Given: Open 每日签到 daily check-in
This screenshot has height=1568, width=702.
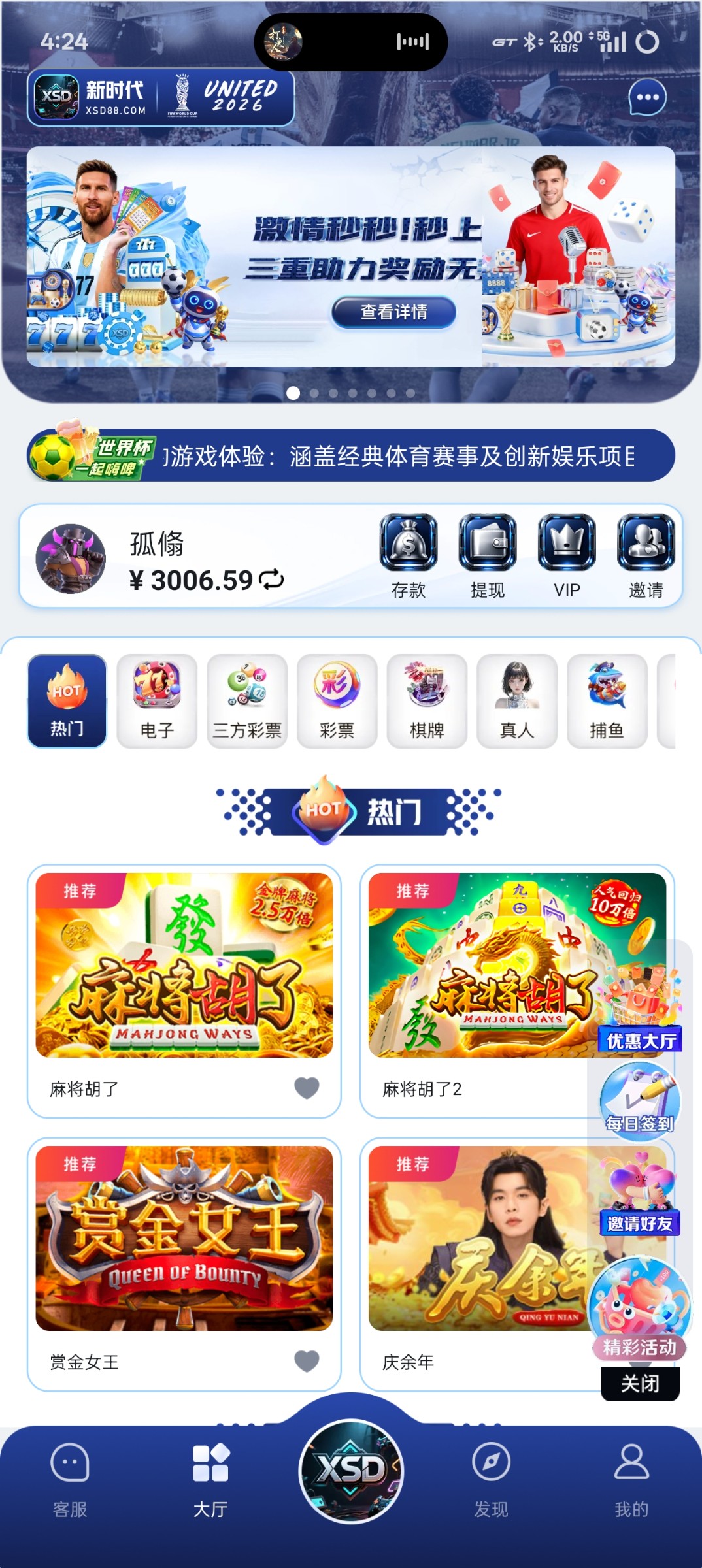Looking at the screenshot, I should pos(640,1100).
